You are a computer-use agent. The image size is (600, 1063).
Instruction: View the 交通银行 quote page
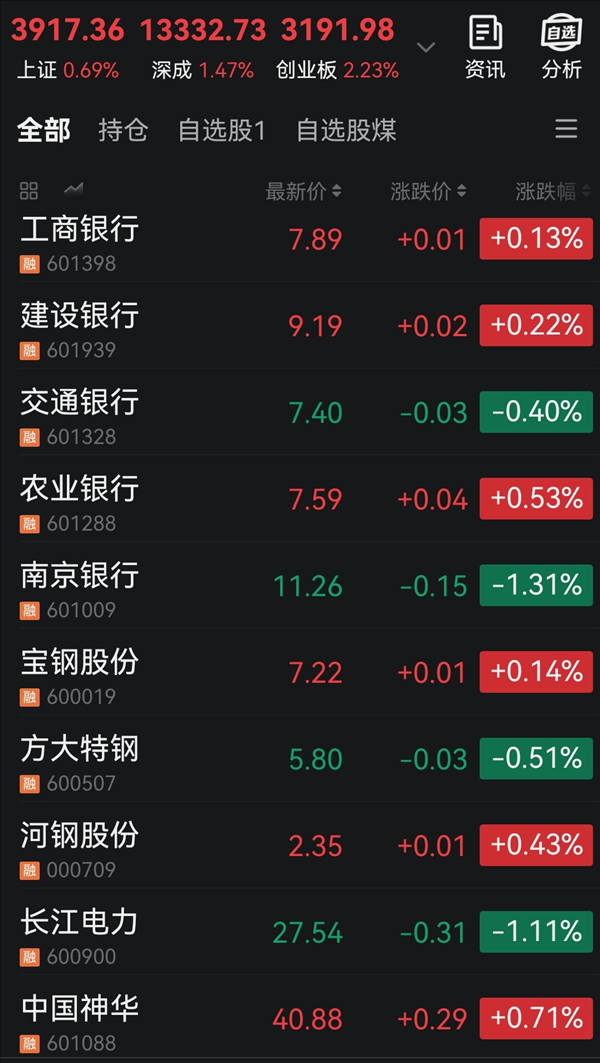(x=80, y=413)
